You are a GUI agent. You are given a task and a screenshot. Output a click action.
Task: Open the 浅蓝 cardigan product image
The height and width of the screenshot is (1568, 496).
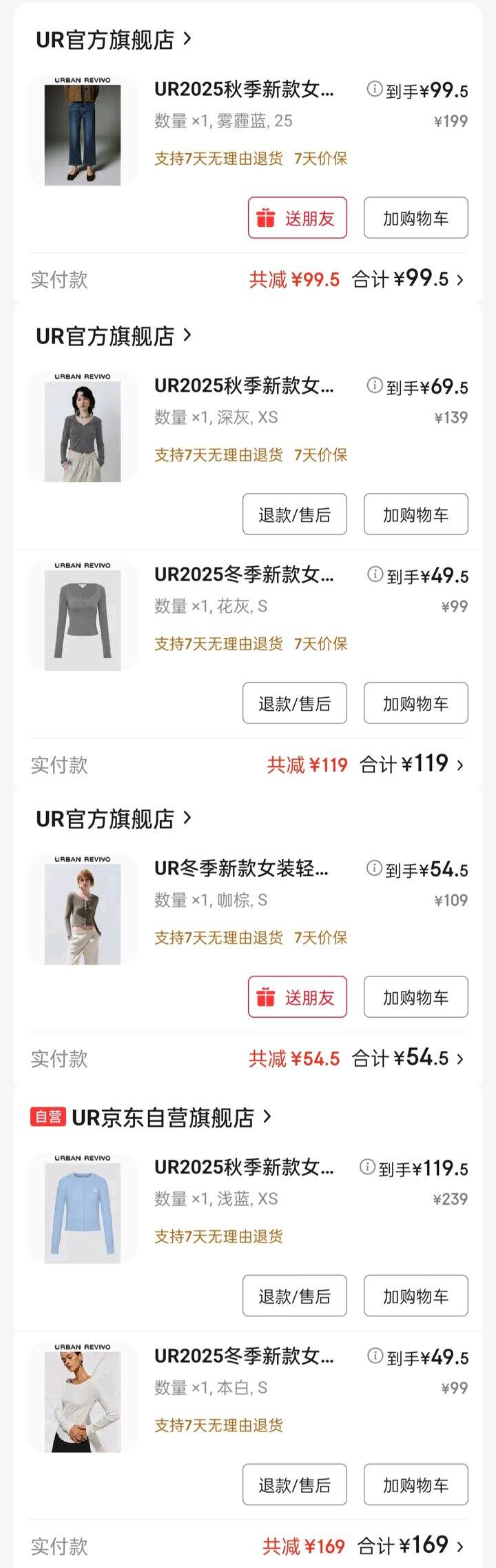(x=83, y=1208)
